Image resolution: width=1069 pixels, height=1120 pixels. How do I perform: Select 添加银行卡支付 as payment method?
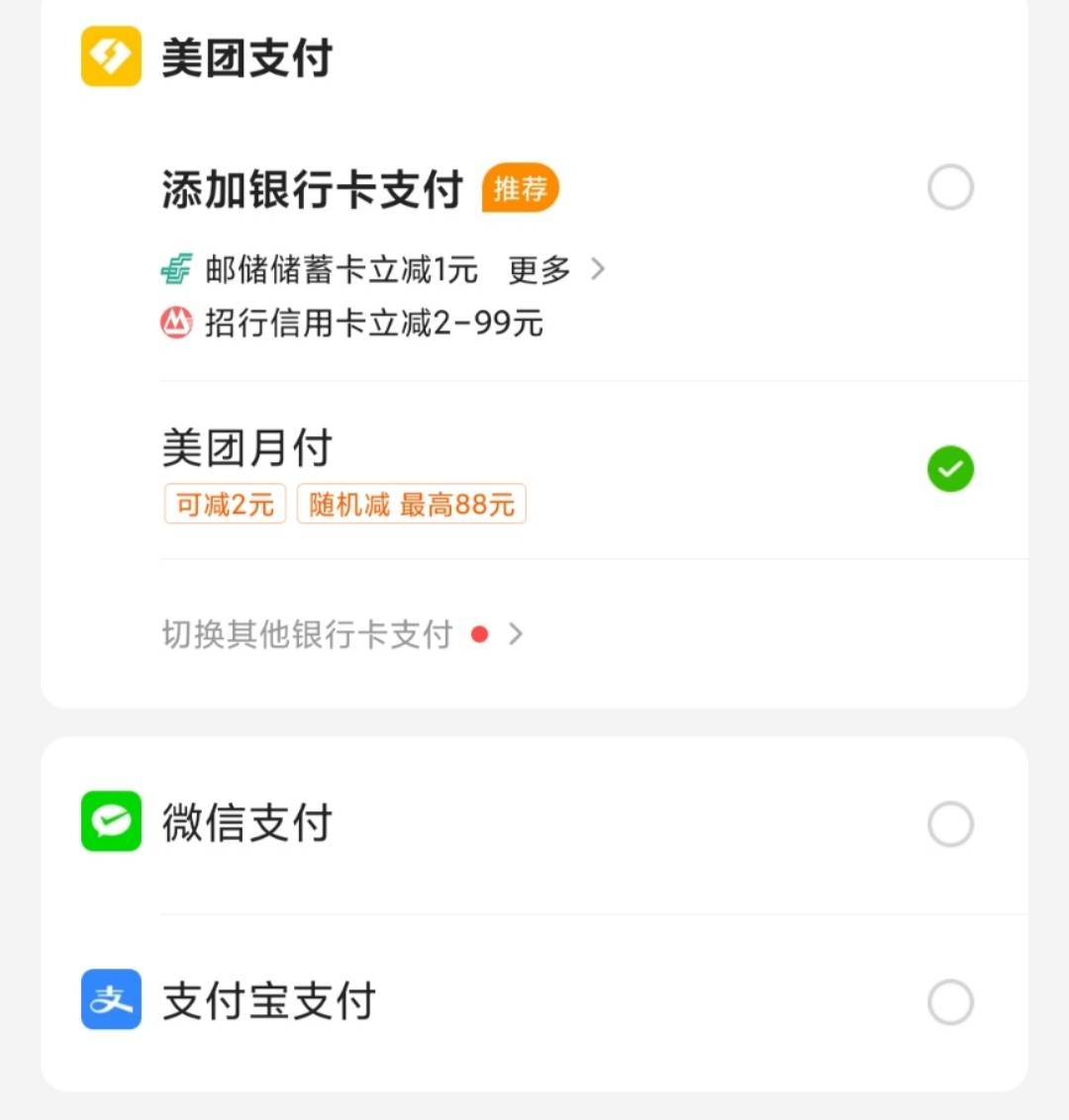(950, 188)
